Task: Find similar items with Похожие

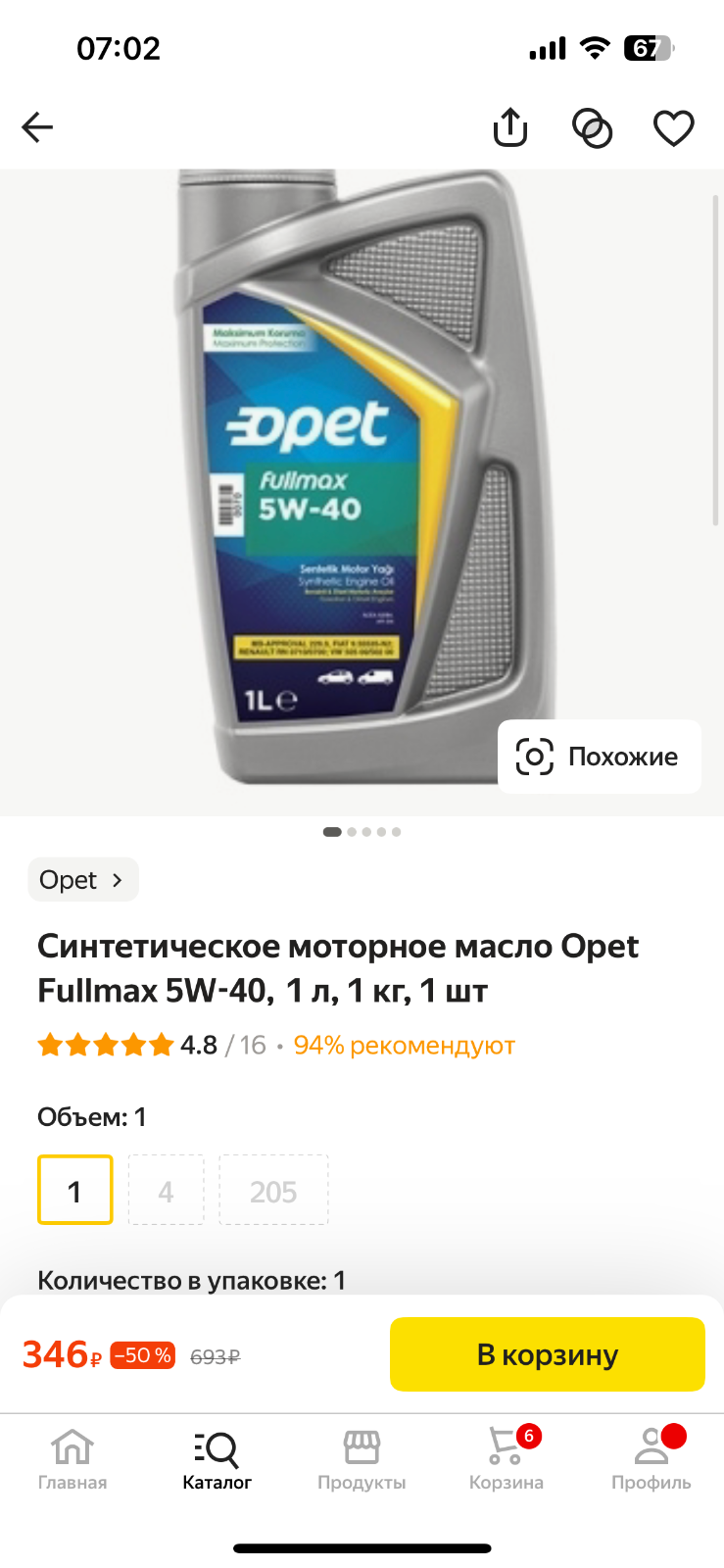Action: [599, 757]
